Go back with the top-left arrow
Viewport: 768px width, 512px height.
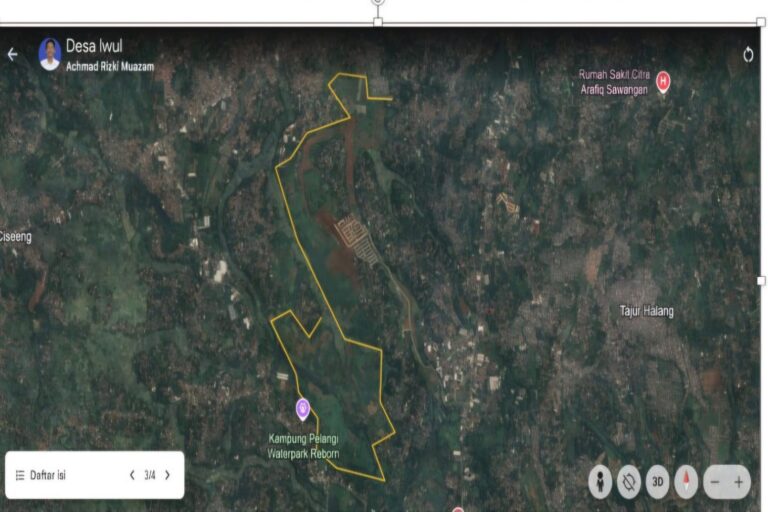click(x=12, y=55)
